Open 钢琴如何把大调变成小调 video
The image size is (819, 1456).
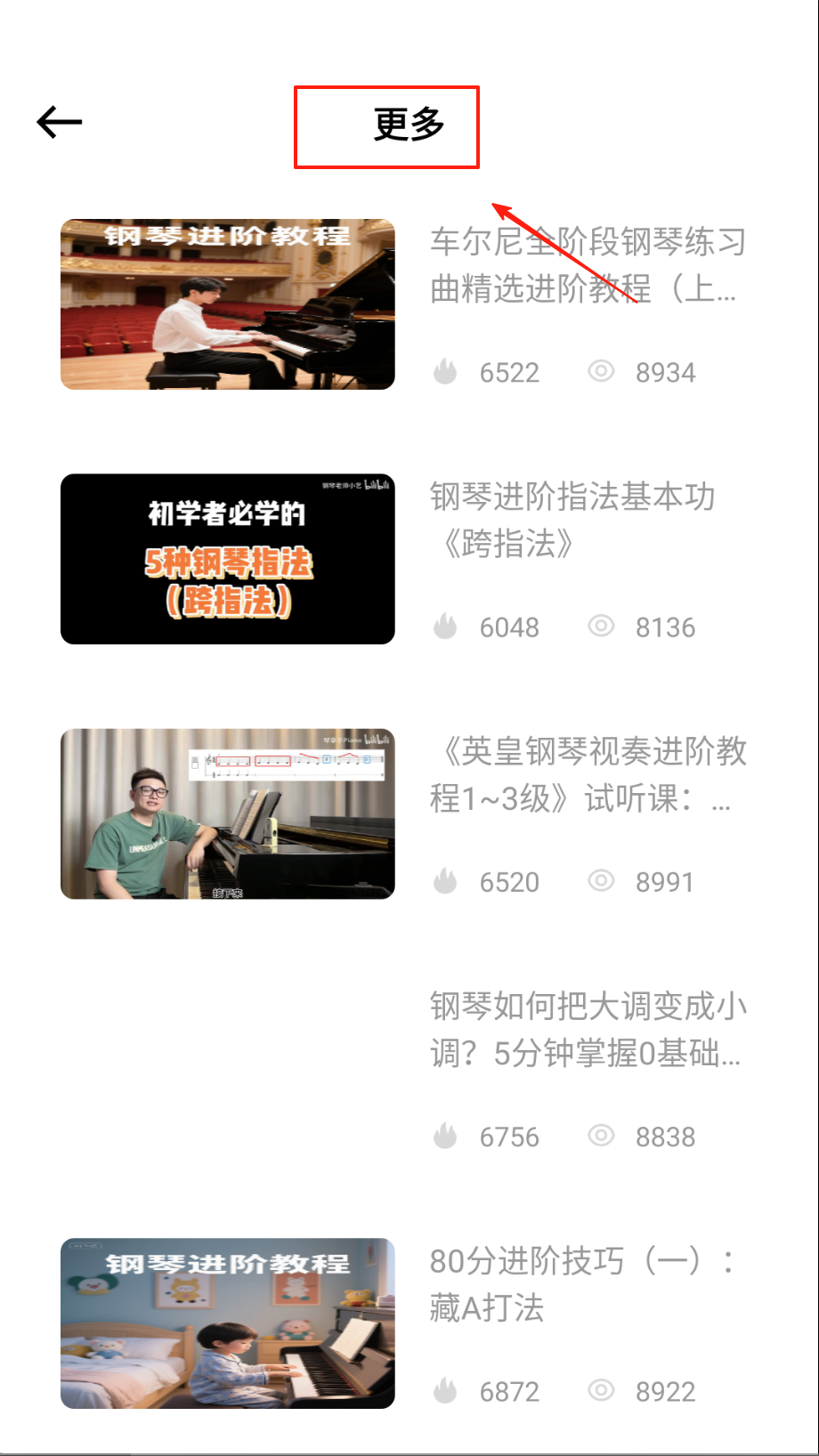pos(588,1030)
